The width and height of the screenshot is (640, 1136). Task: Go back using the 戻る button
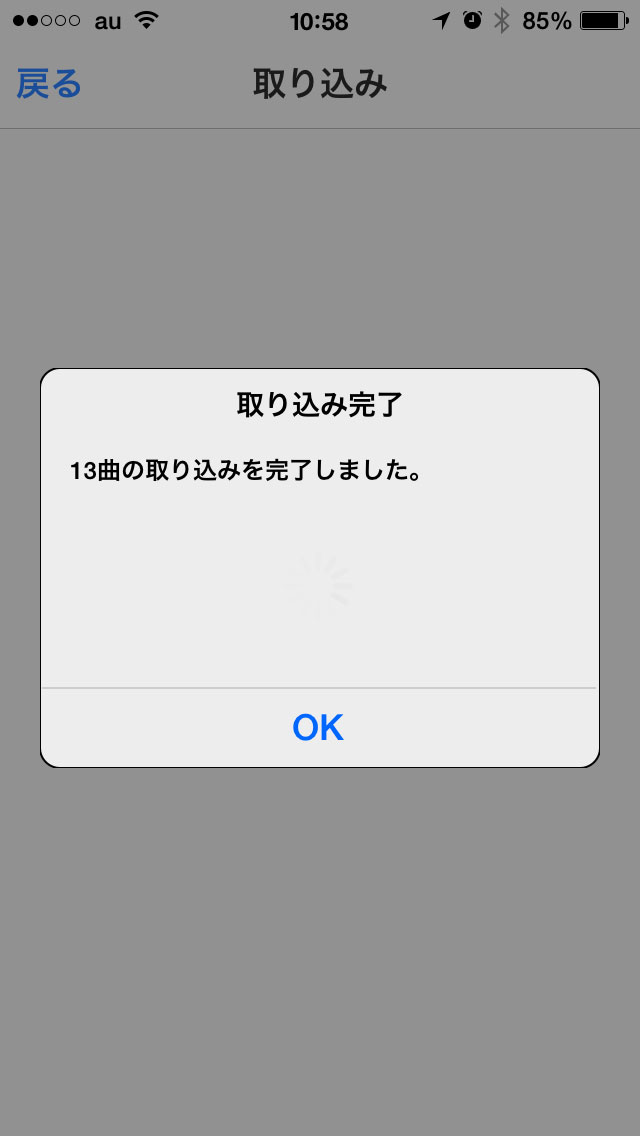49,84
